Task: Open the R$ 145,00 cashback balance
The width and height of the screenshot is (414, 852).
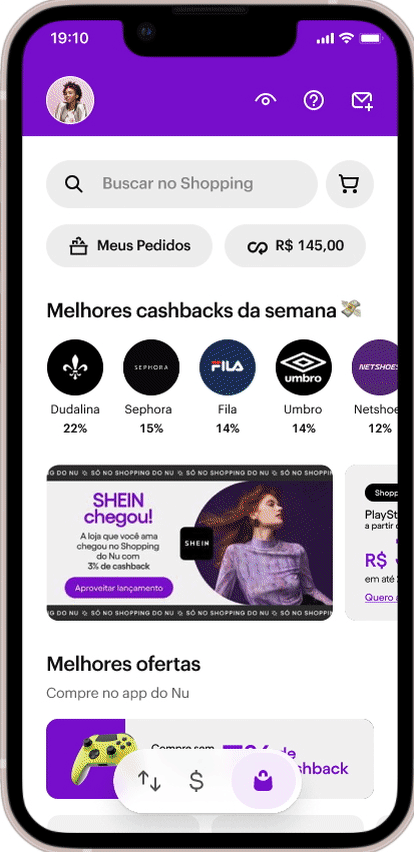Action: (295, 246)
